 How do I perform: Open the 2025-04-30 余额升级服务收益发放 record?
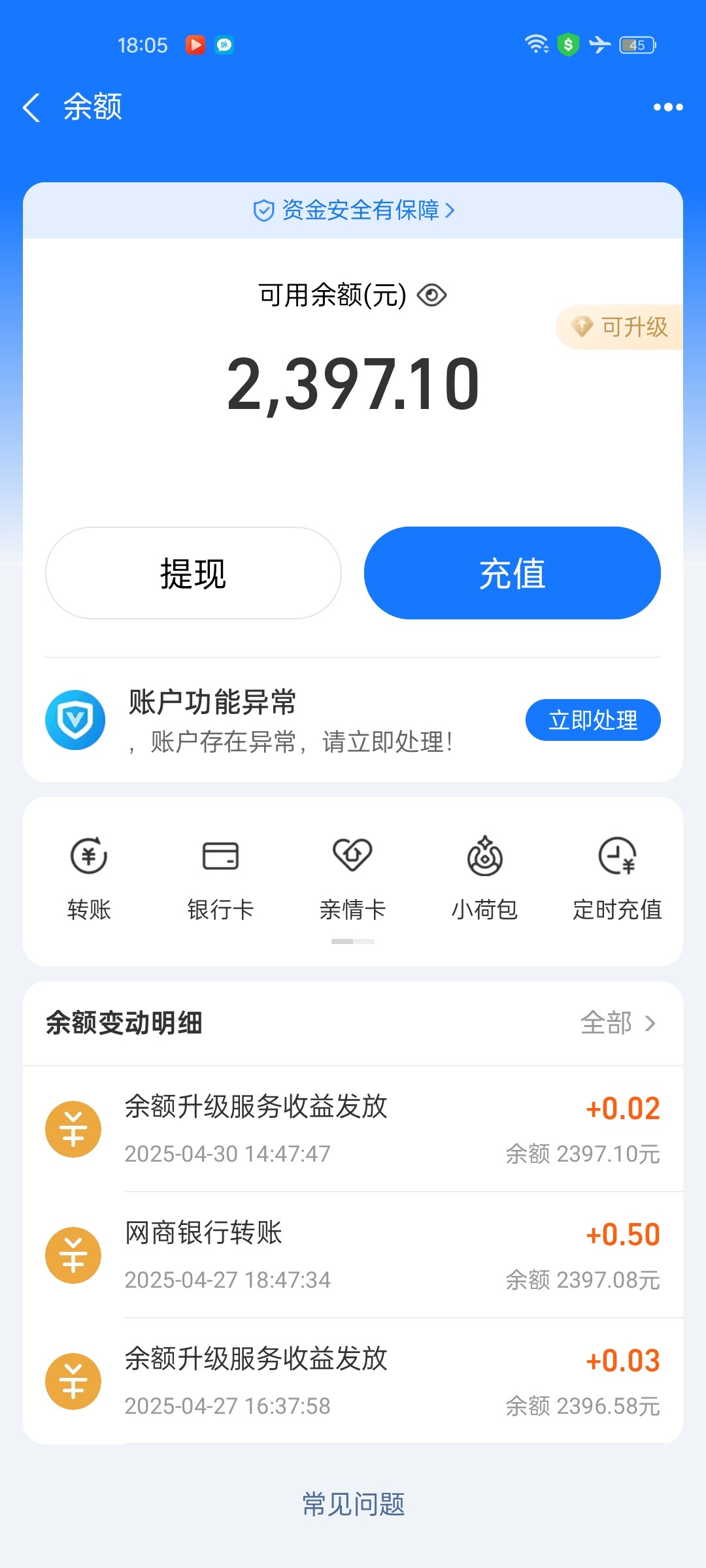pos(353,1129)
